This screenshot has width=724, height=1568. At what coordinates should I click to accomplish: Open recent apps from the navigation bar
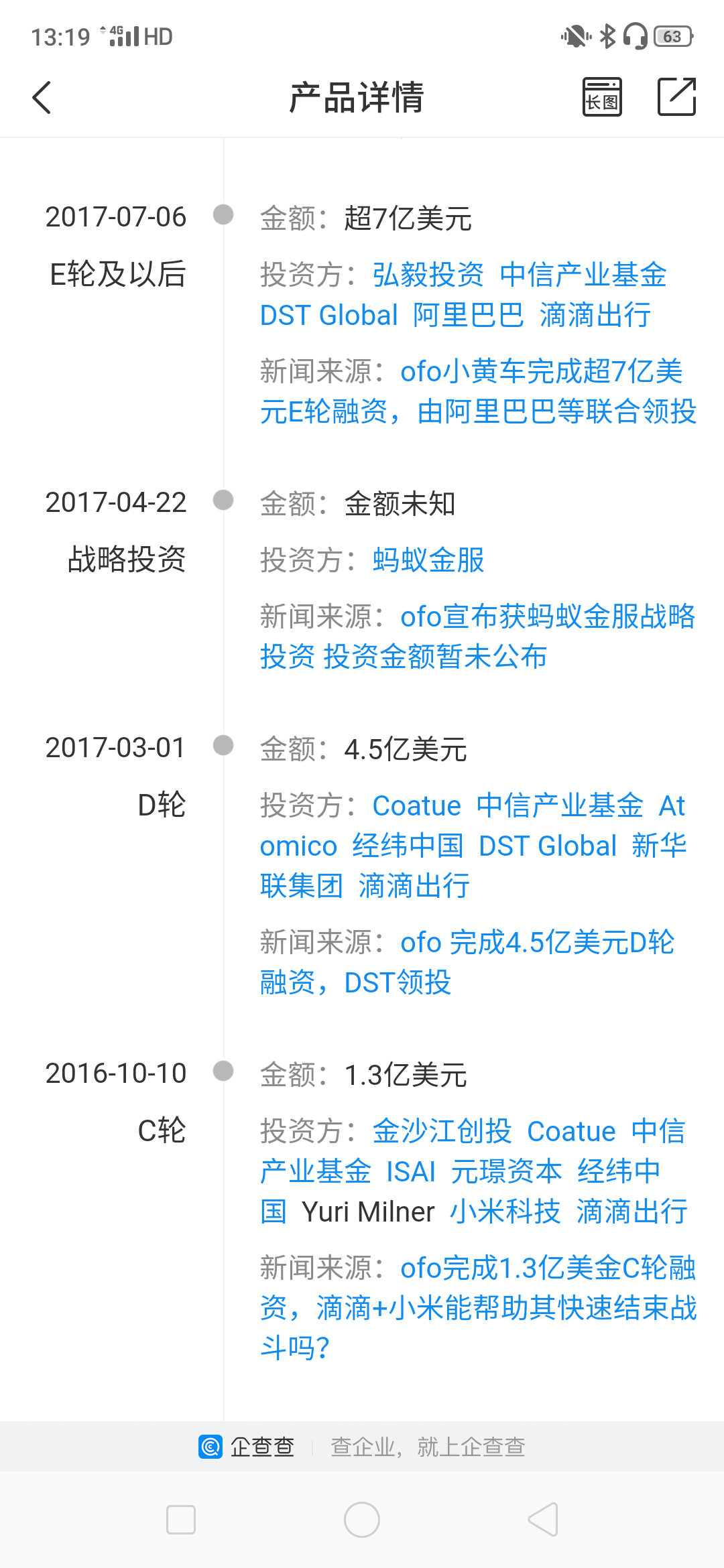coord(181,1519)
